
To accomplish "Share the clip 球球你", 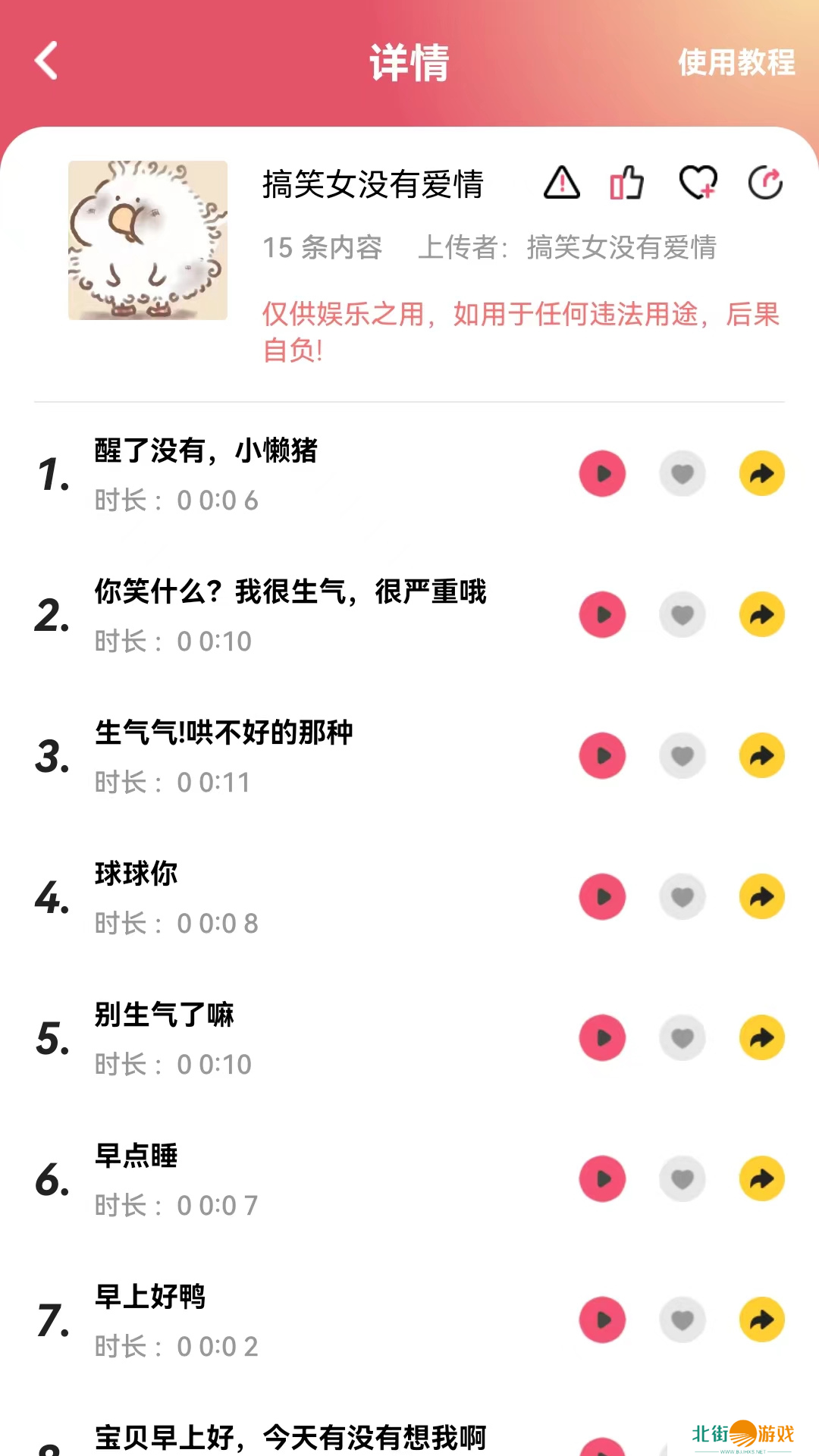I will [761, 897].
